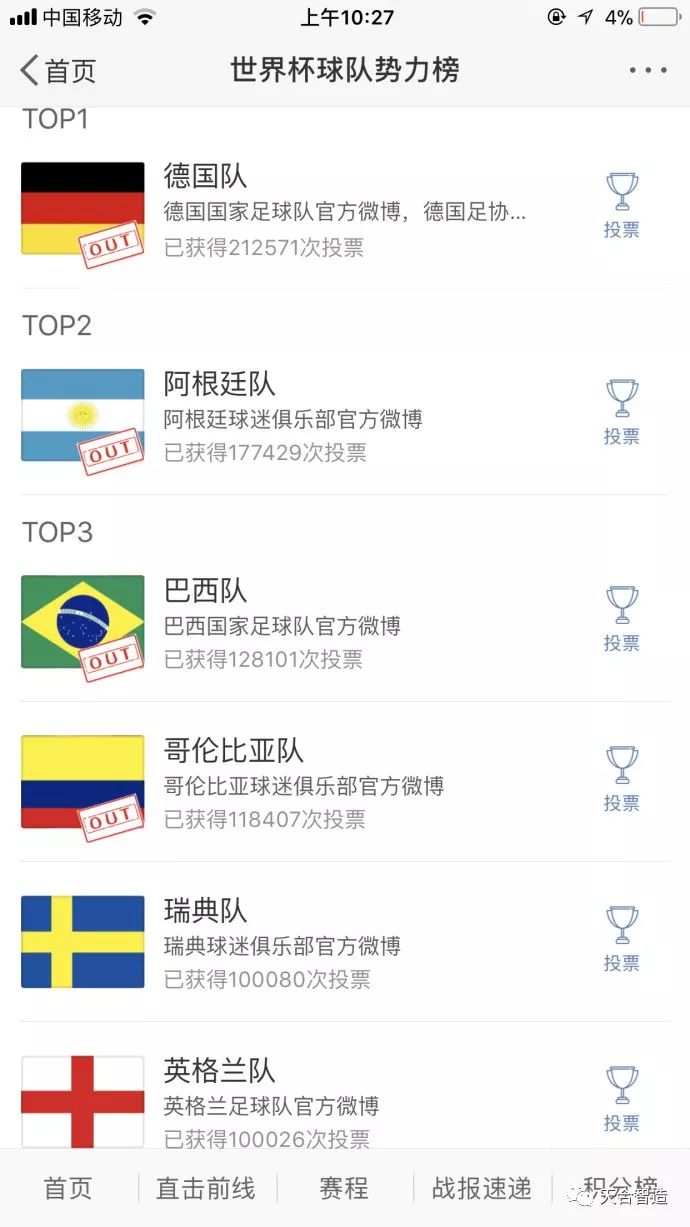Go back to 首页
This screenshot has height=1227, width=690.
[x=58, y=71]
